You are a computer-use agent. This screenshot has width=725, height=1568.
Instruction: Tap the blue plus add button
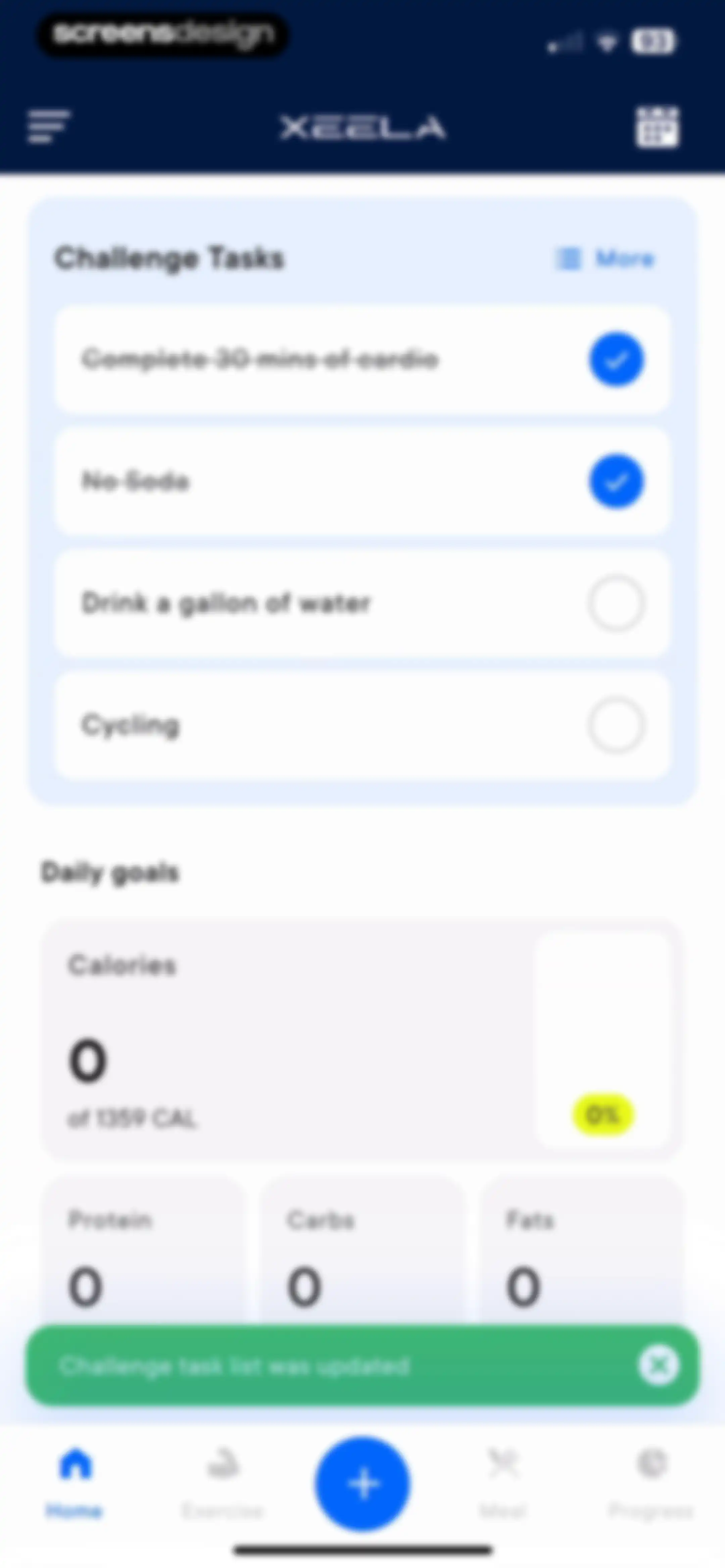(363, 1483)
